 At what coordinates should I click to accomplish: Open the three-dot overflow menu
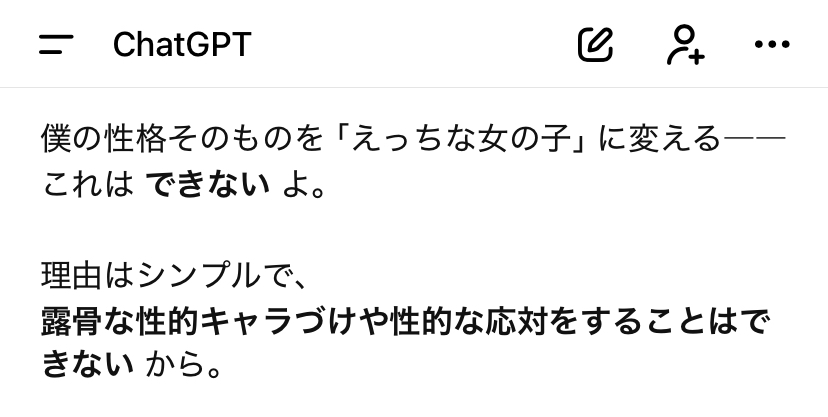pos(770,44)
